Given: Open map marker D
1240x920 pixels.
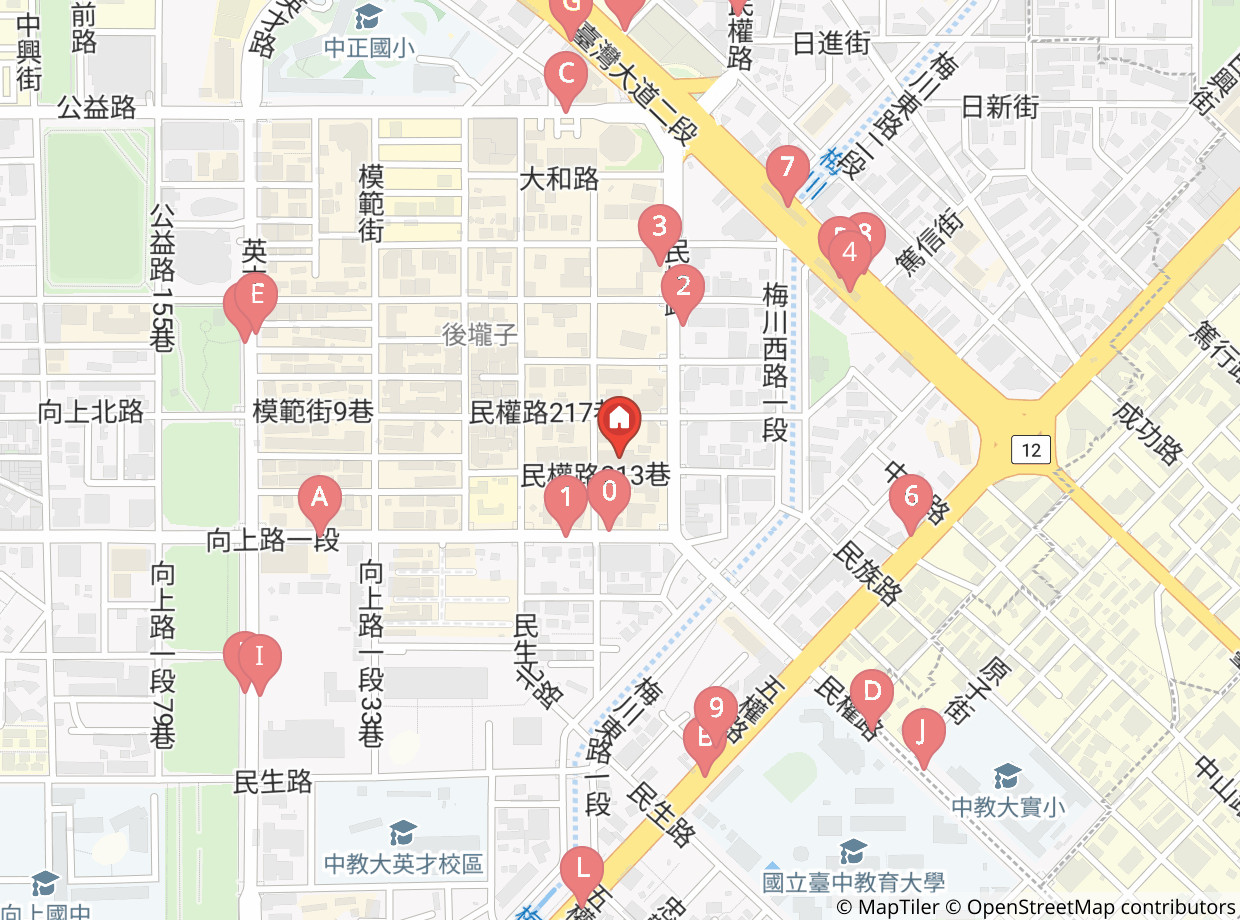Looking at the screenshot, I should tap(872, 692).
